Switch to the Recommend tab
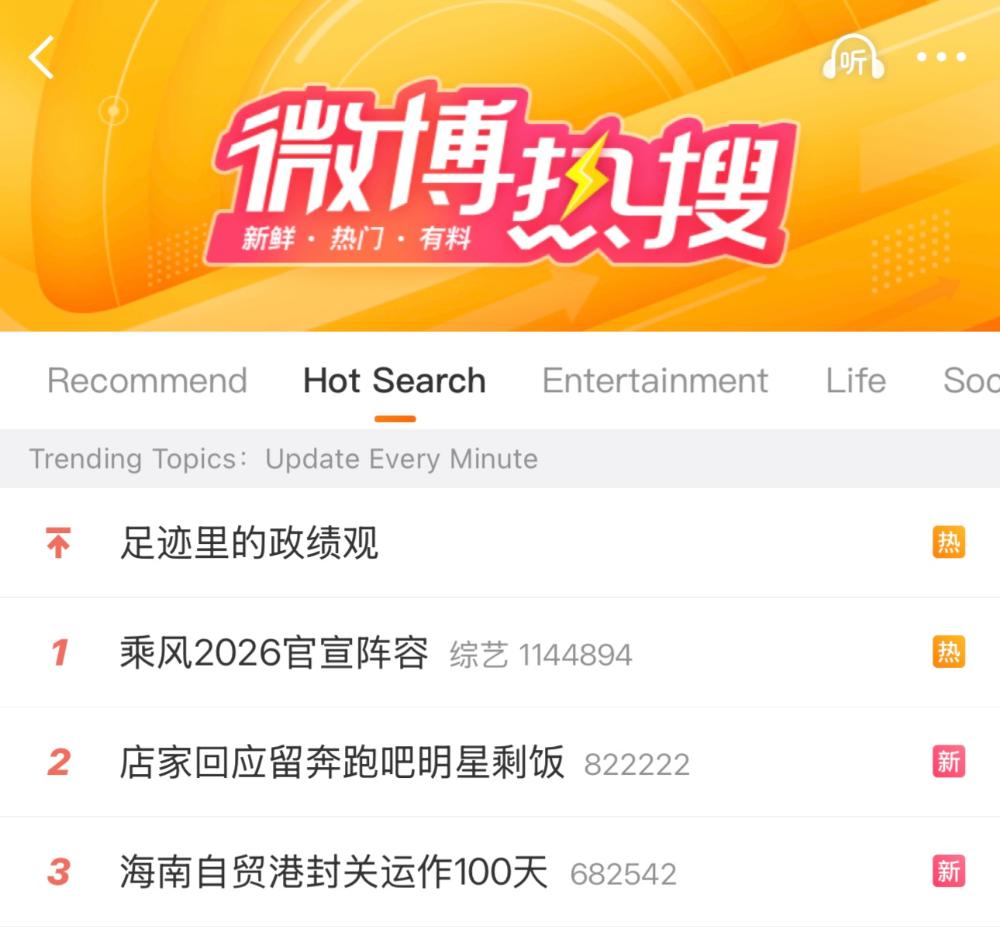 tap(147, 381)
